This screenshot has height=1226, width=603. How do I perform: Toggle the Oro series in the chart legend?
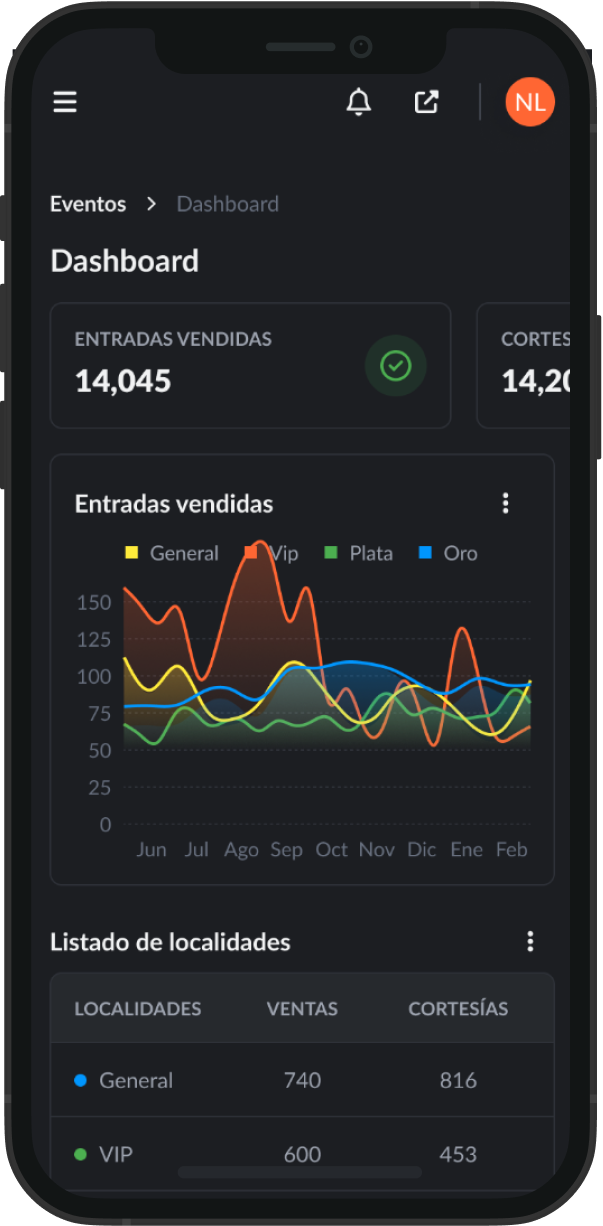pyautogui.click(x=449, y=553)
